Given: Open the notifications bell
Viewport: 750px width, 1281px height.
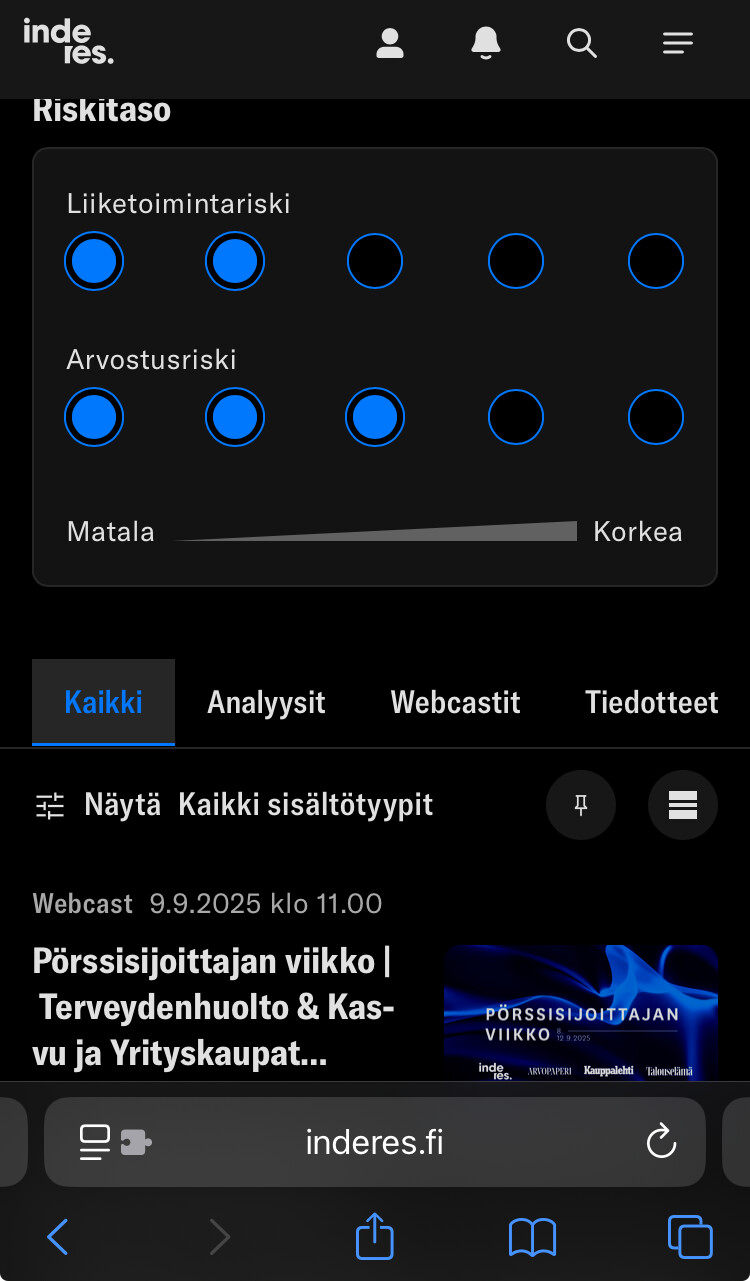Looking at the screenshot, I should (485, 43).
